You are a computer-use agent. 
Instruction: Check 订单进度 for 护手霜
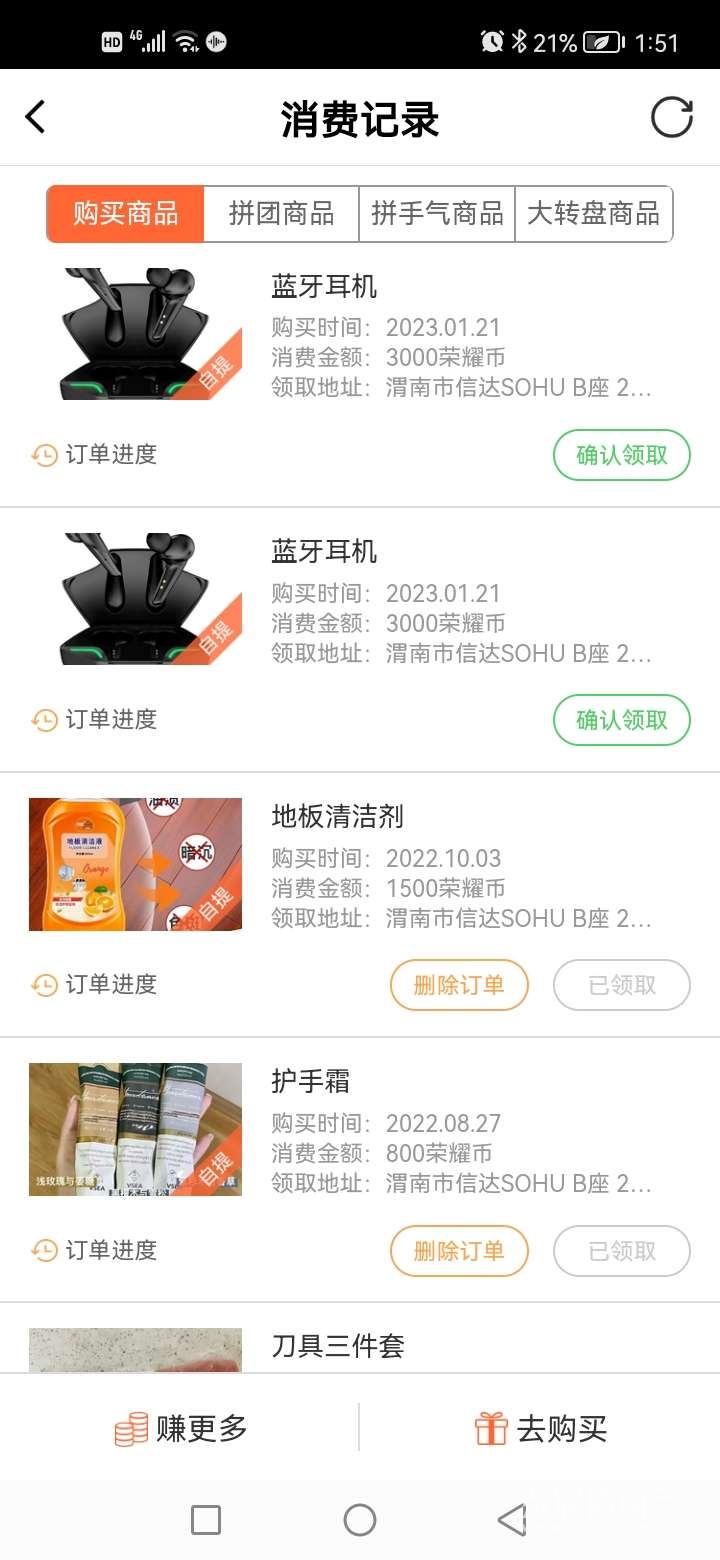click(x=95, y=1251)
